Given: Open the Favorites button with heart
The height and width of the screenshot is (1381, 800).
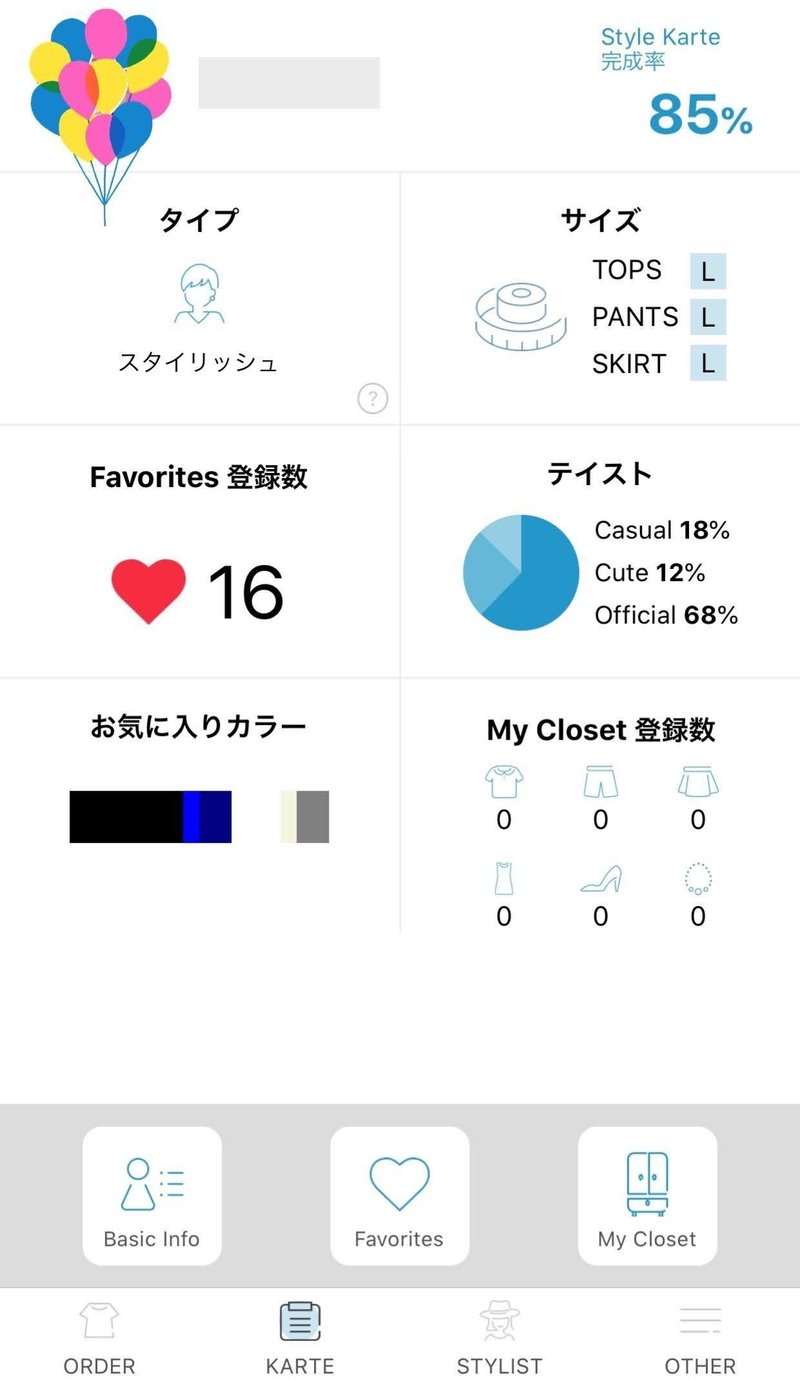Looking at the screenshot, I should (399, 1196).
